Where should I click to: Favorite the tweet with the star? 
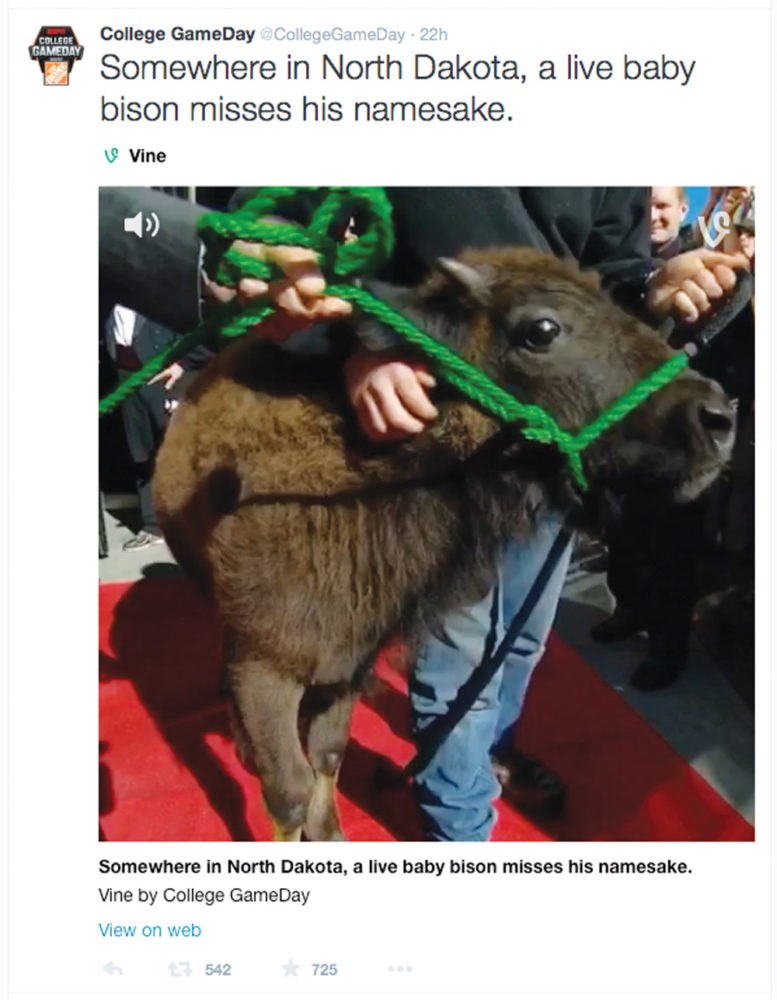291,969
